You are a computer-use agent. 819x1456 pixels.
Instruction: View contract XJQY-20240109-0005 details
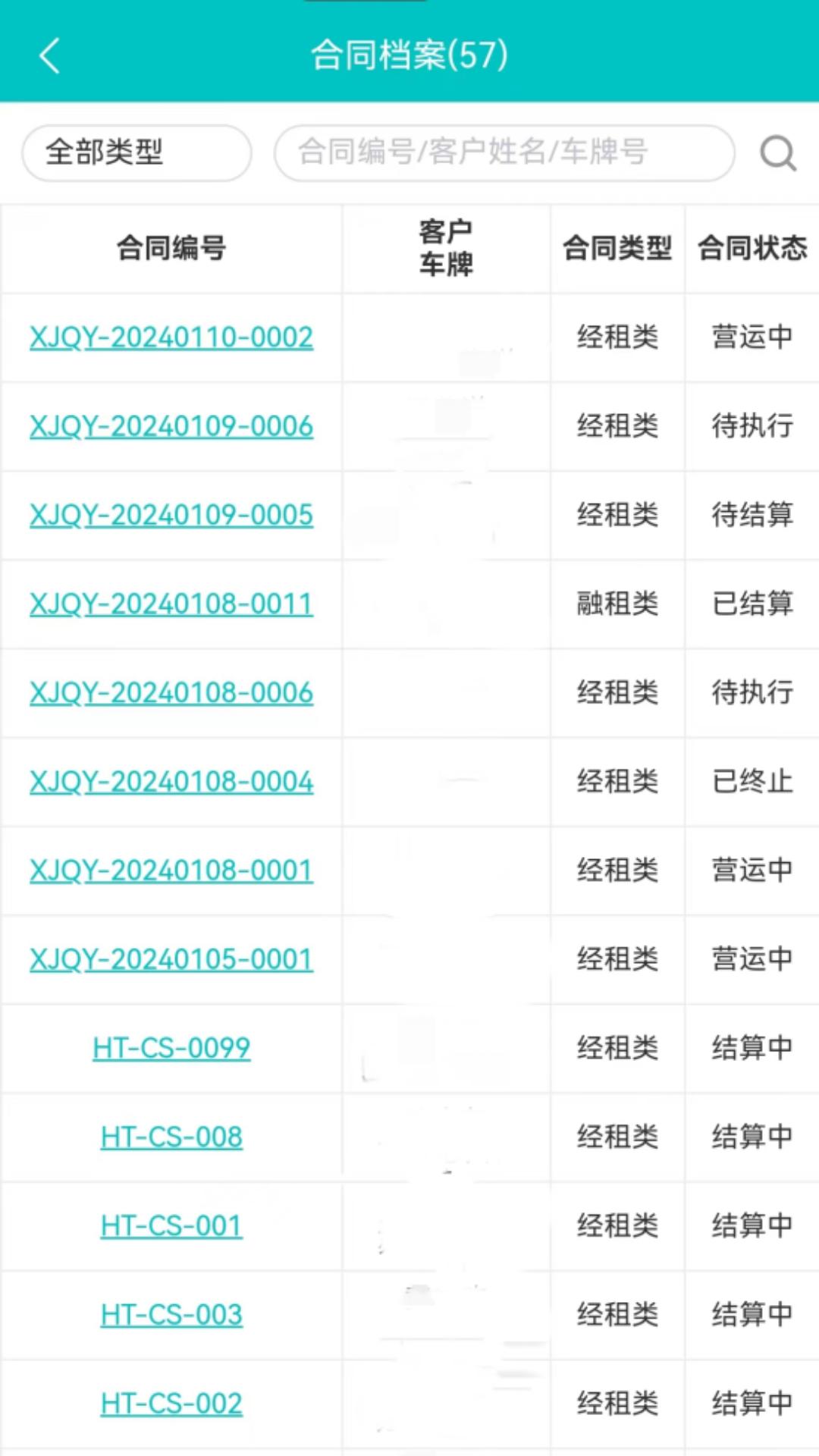[x=171, y=515]
